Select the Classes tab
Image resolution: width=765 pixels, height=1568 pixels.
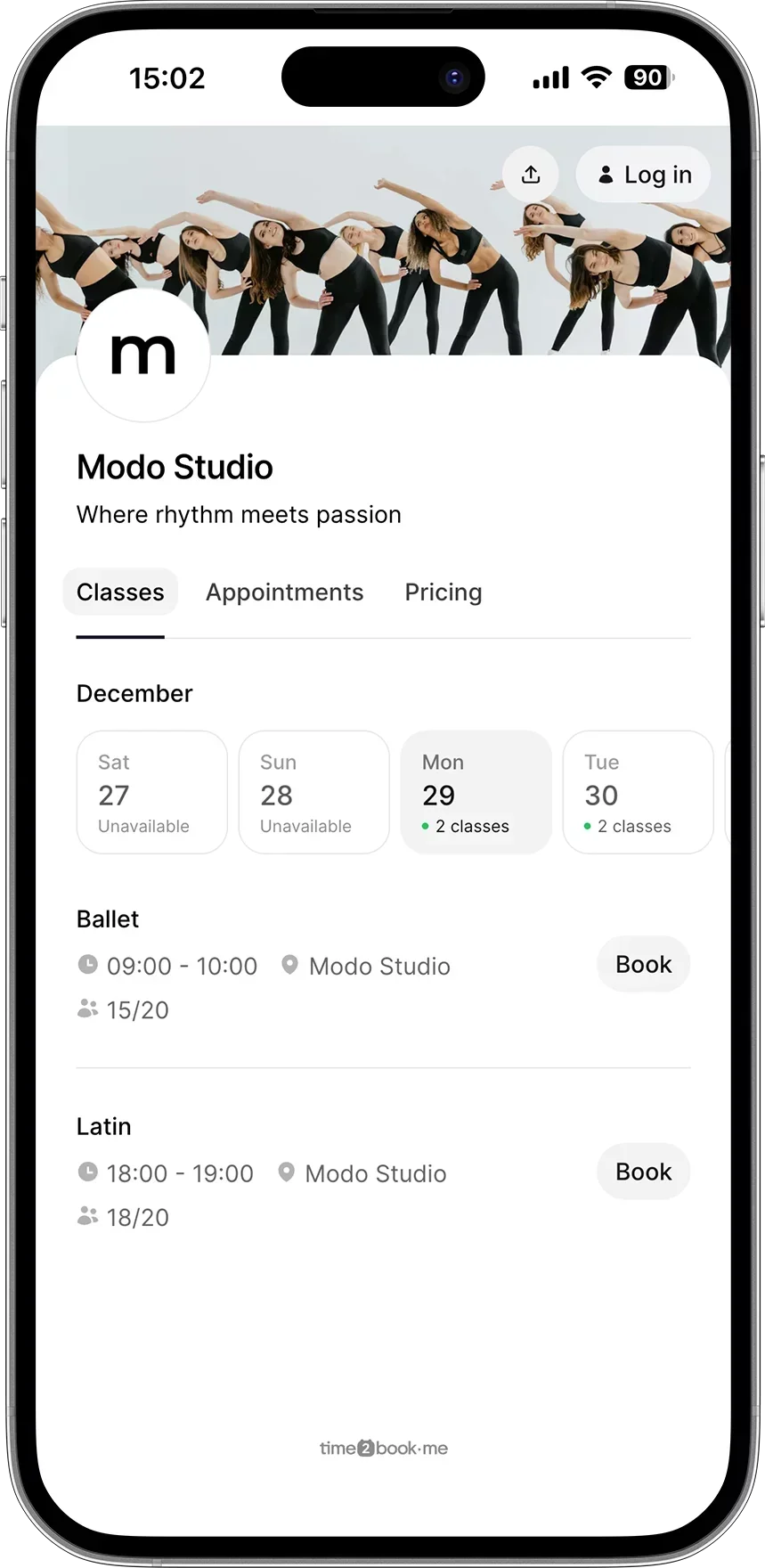coord(120,592)
